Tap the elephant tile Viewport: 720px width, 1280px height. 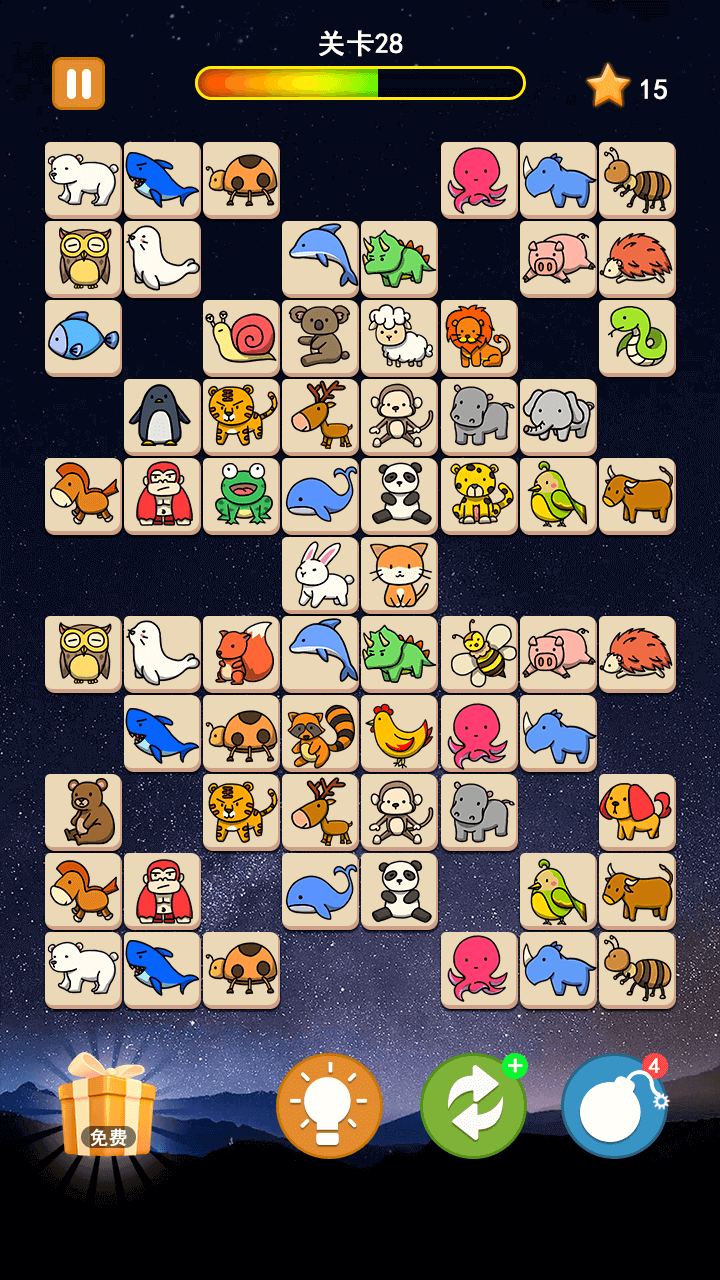[557, 416]
